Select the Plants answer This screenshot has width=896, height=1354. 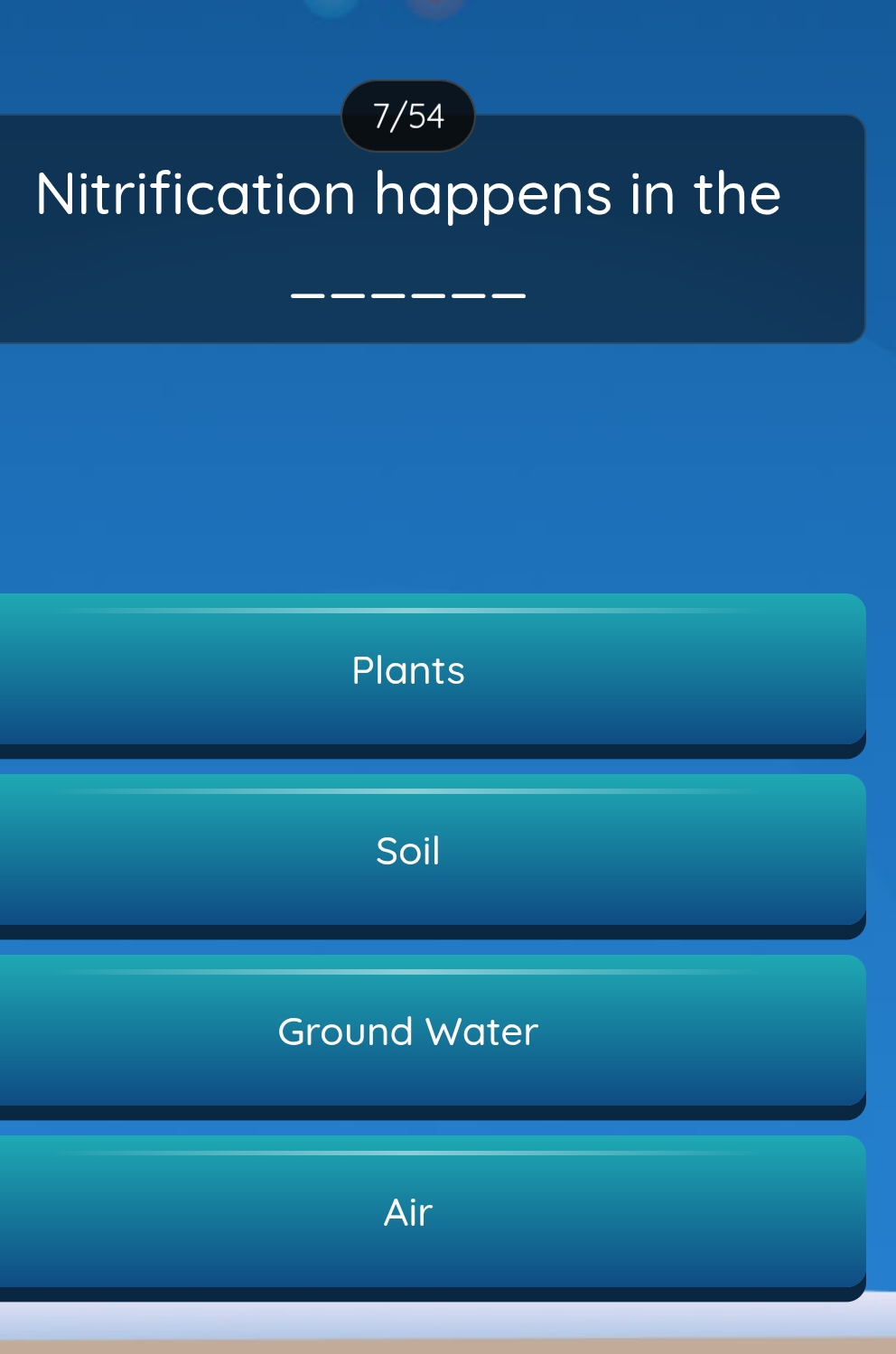click(408, 670)
